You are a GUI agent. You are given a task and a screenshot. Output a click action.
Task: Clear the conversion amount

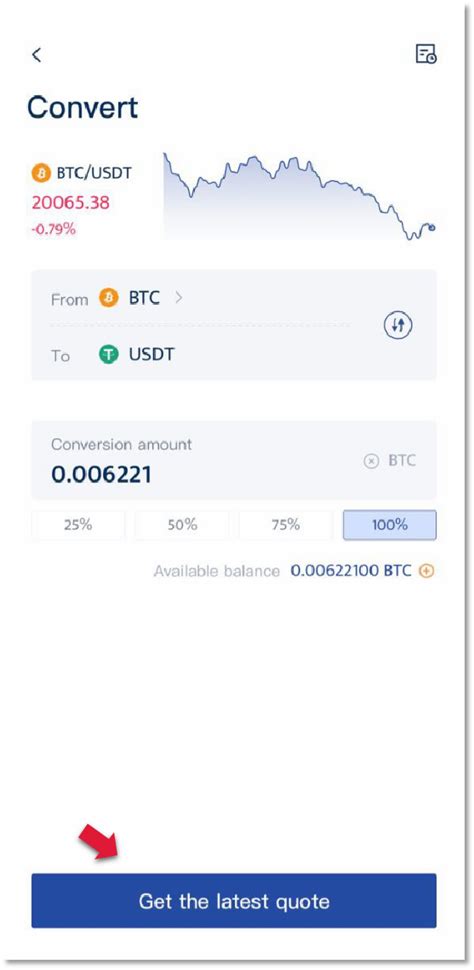point(371,461)
